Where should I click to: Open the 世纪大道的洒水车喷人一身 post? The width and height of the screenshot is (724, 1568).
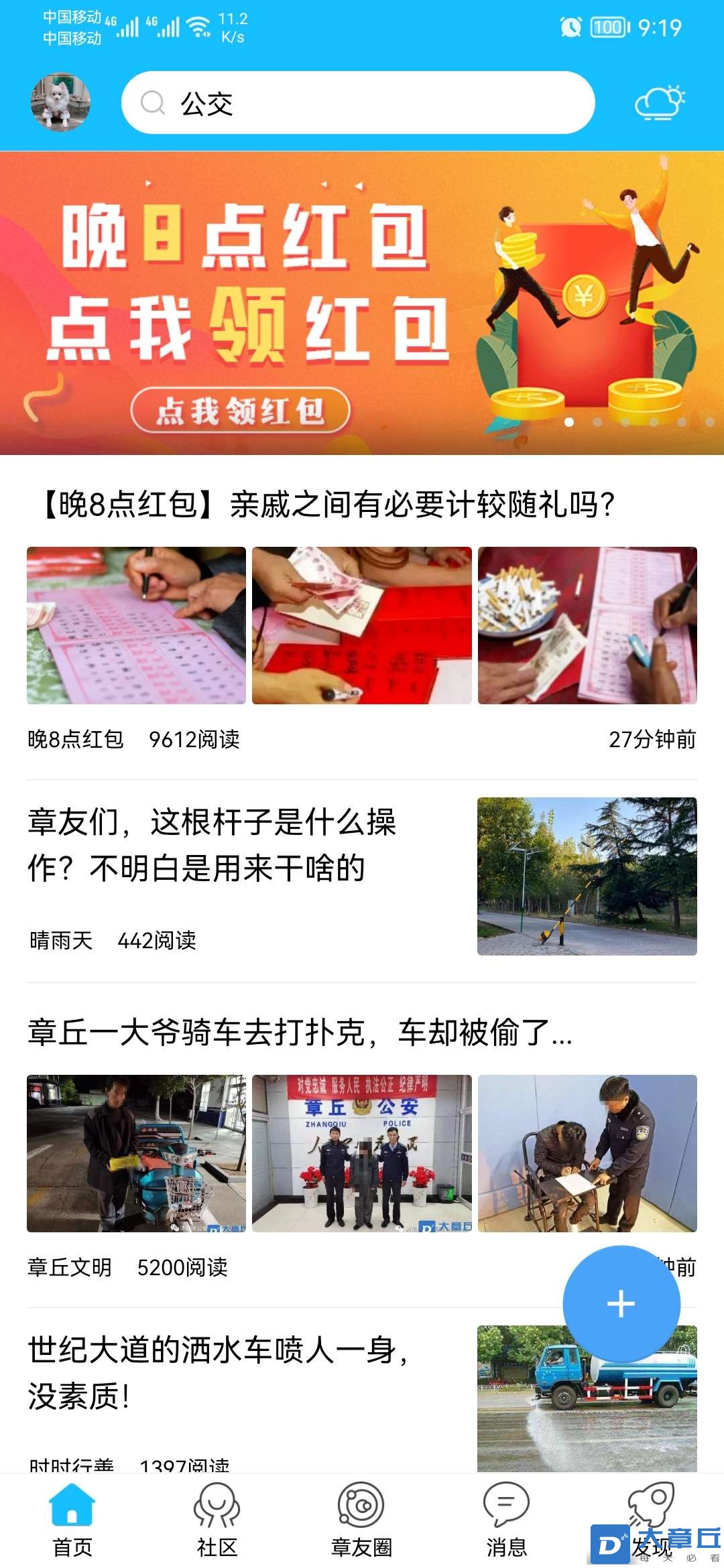(218, 1373)
